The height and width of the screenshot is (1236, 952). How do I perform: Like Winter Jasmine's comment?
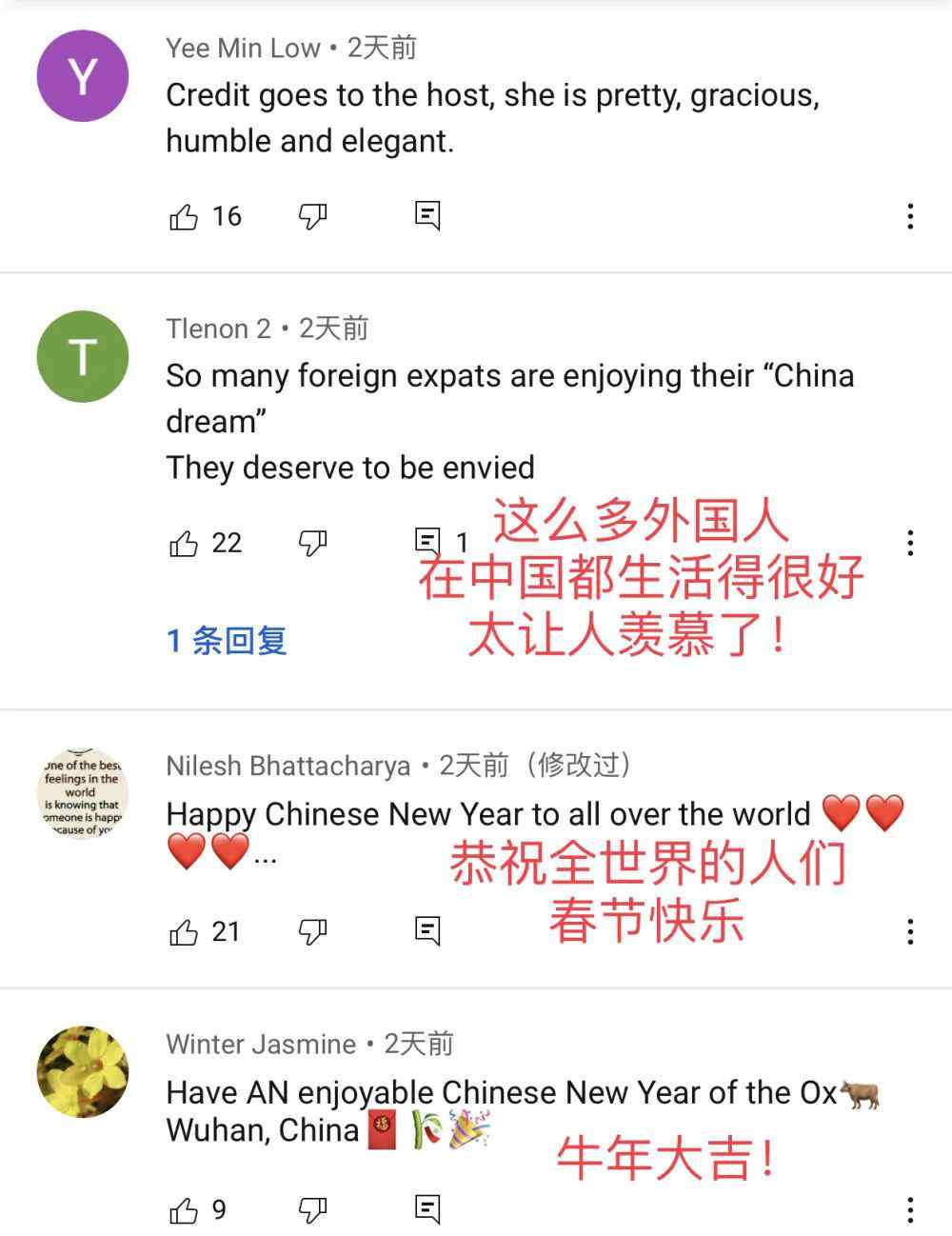coord(183,1210)
